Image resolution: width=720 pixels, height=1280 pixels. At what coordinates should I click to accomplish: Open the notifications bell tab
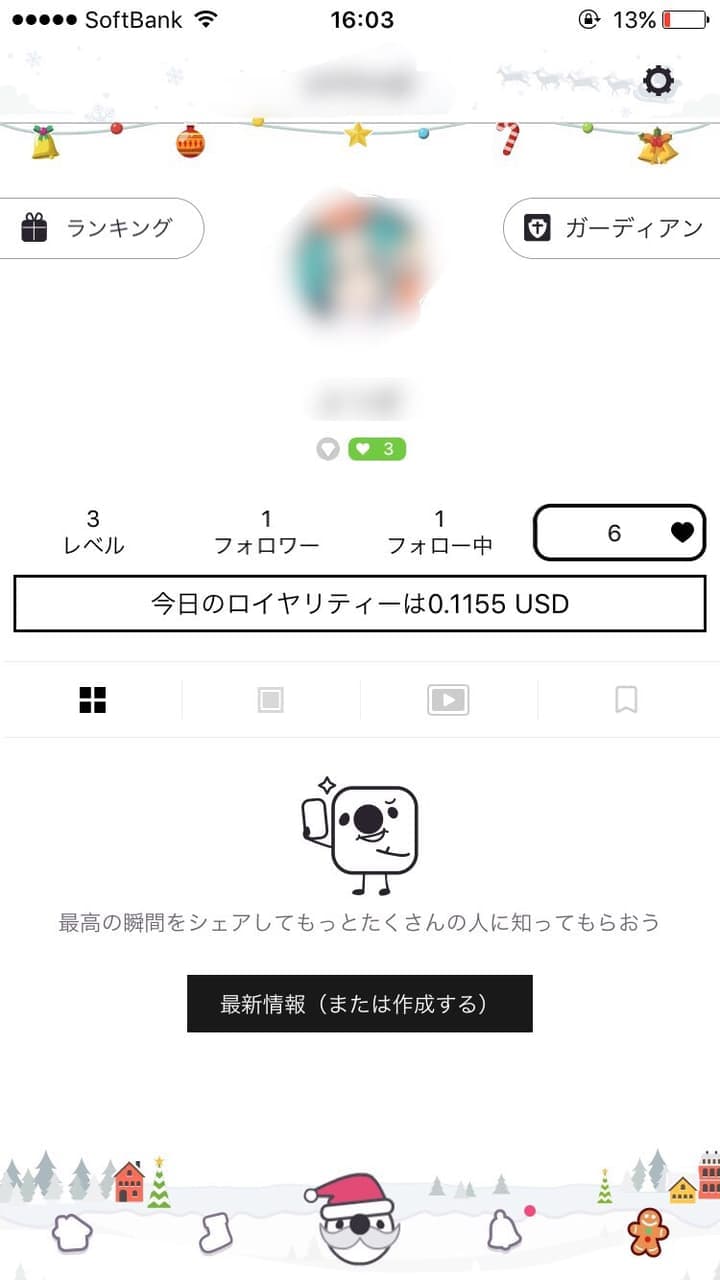(505, 1230)
